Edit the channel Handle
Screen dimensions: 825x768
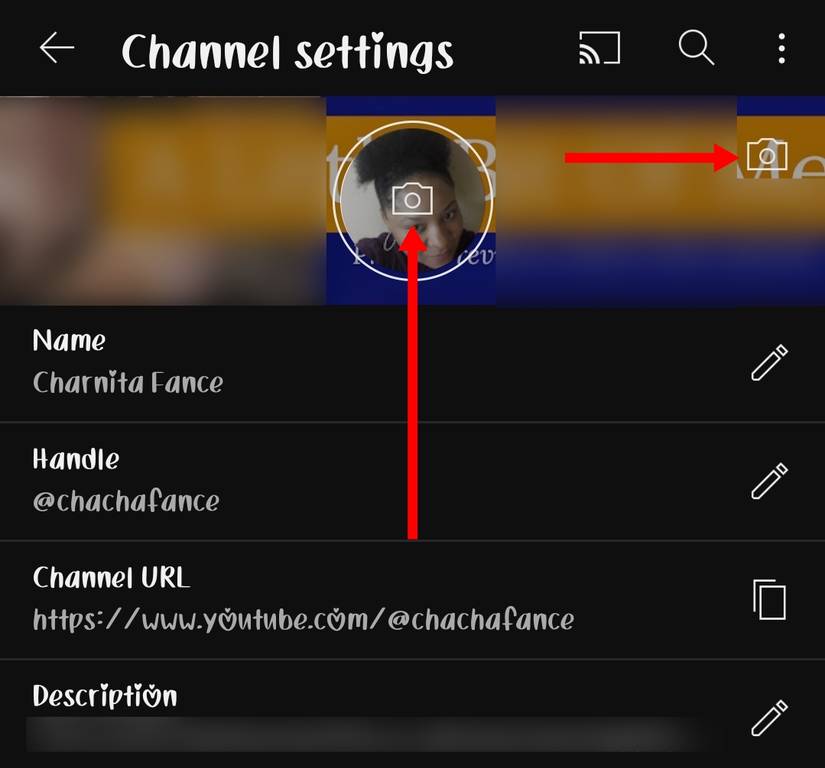[769, 481]
